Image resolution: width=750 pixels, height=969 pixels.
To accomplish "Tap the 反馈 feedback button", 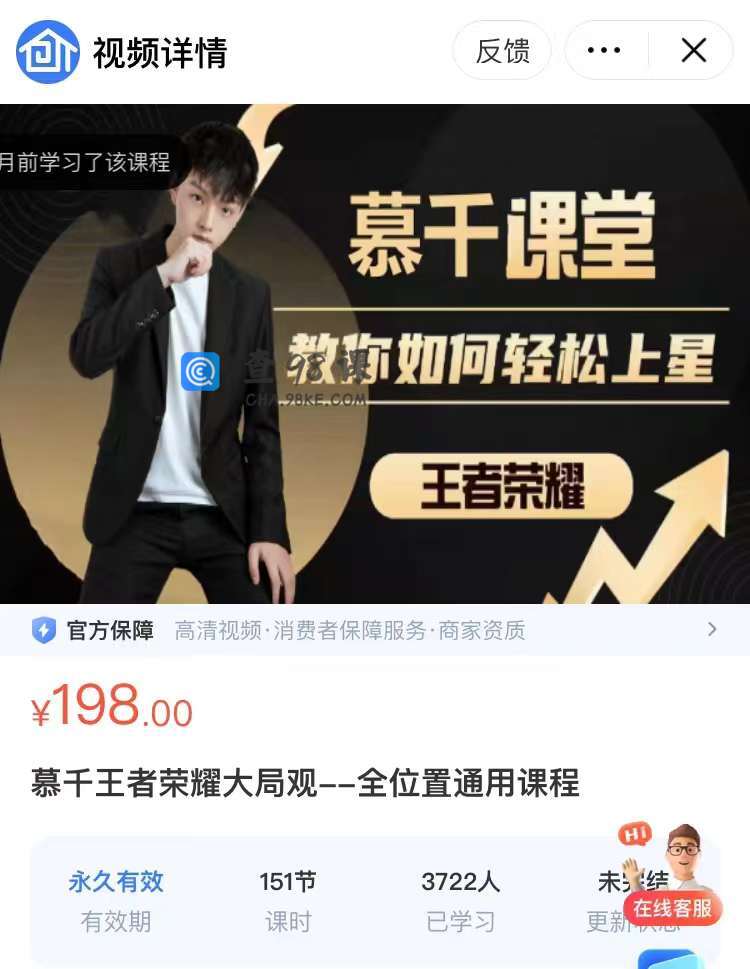I will (x=502, y=50).
